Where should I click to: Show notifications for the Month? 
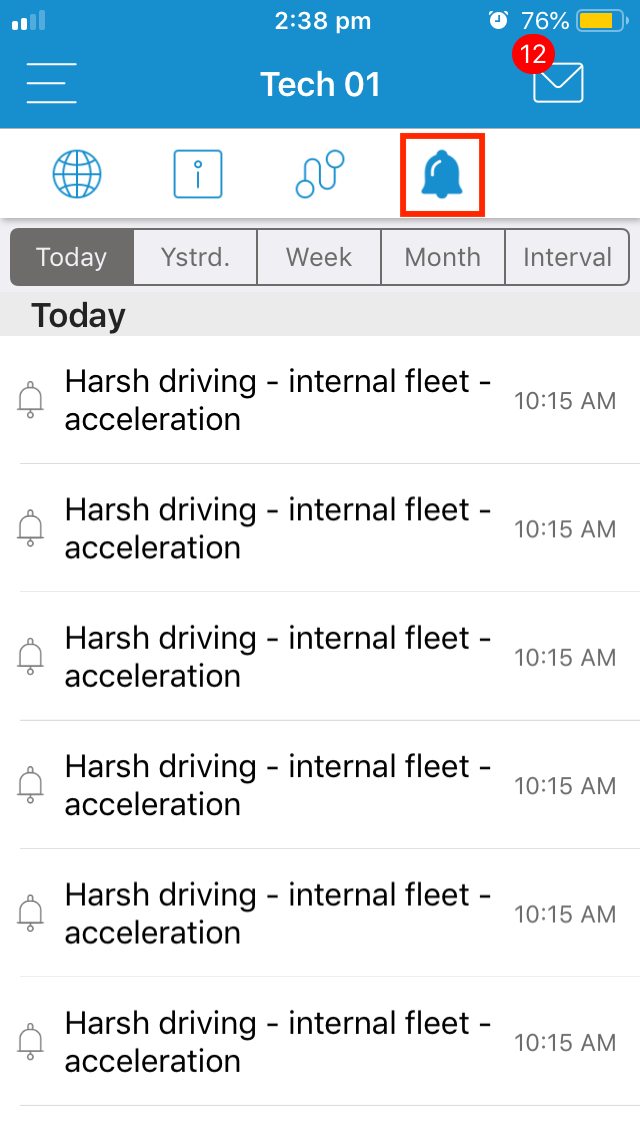point(443,257)
